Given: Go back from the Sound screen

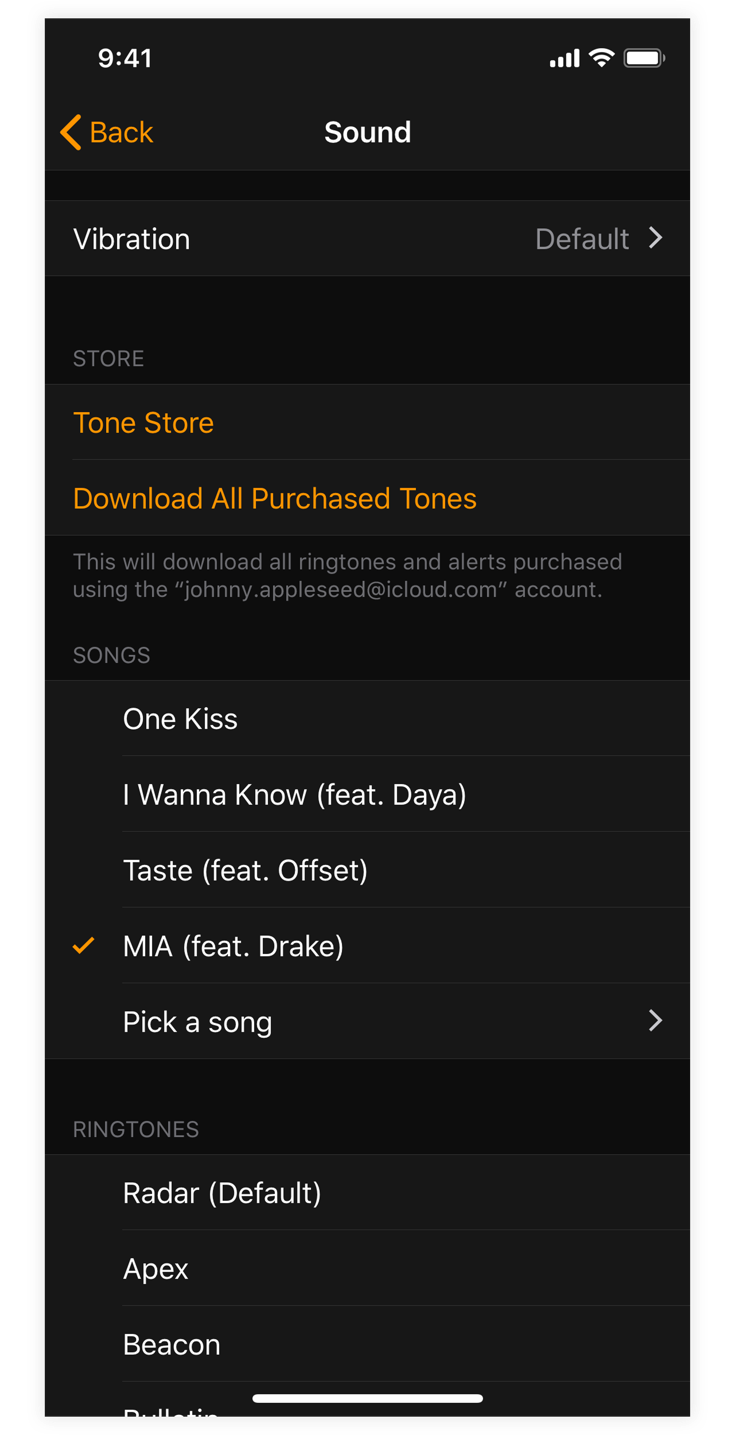Looking at the screenshot, I should click(x=107, y=132).
